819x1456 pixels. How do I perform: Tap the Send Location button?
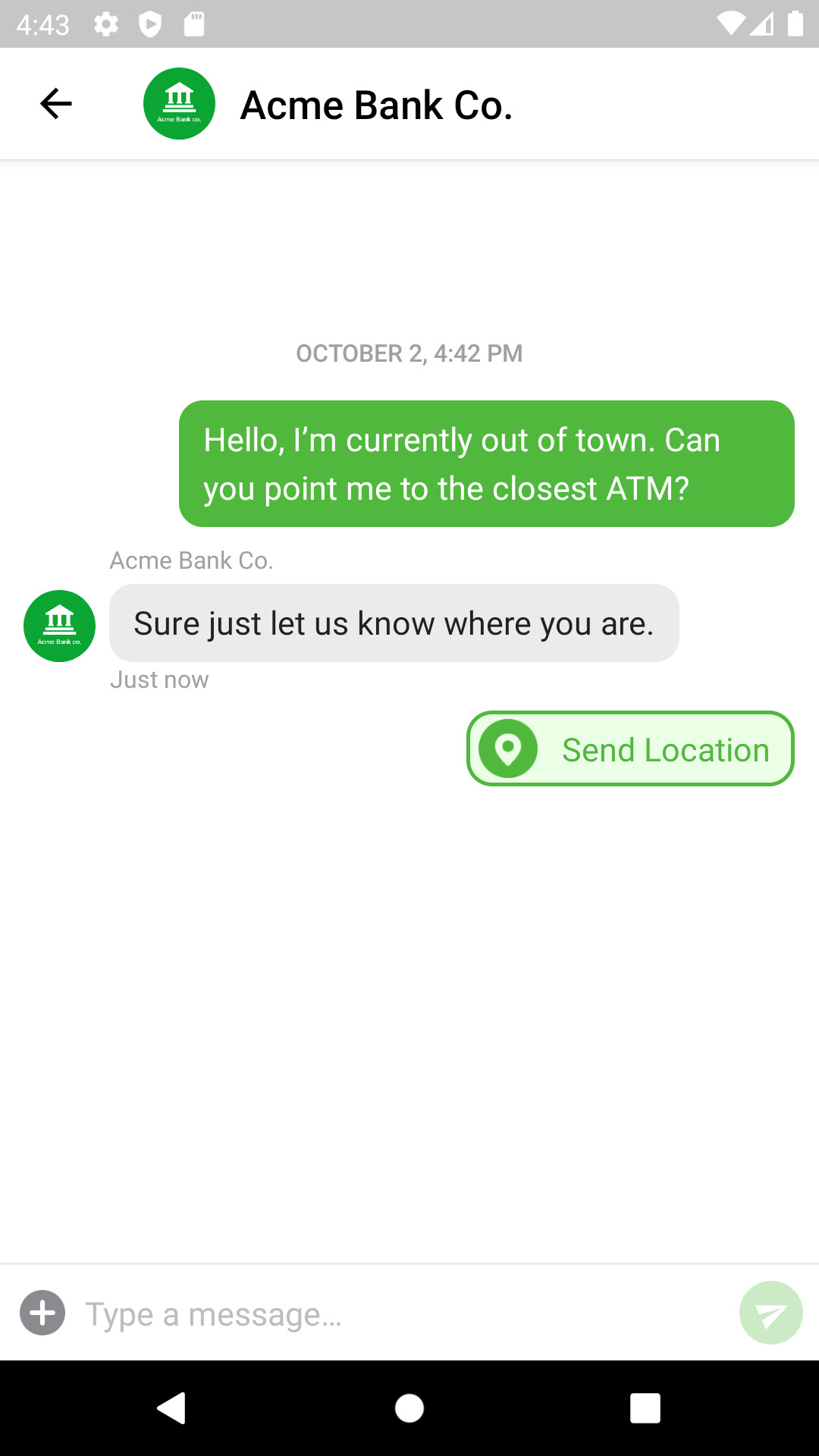[630, 749]
